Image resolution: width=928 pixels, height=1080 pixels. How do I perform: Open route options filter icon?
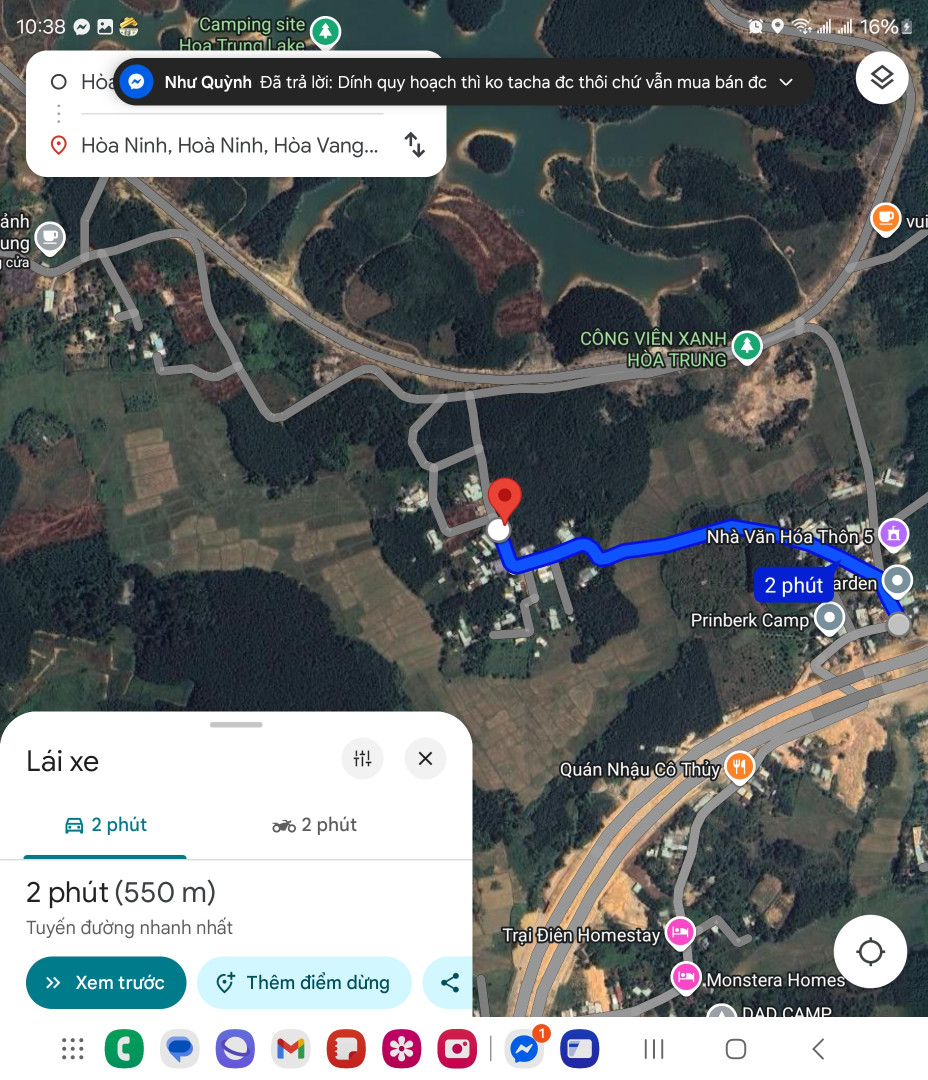(x=362, y=759)
